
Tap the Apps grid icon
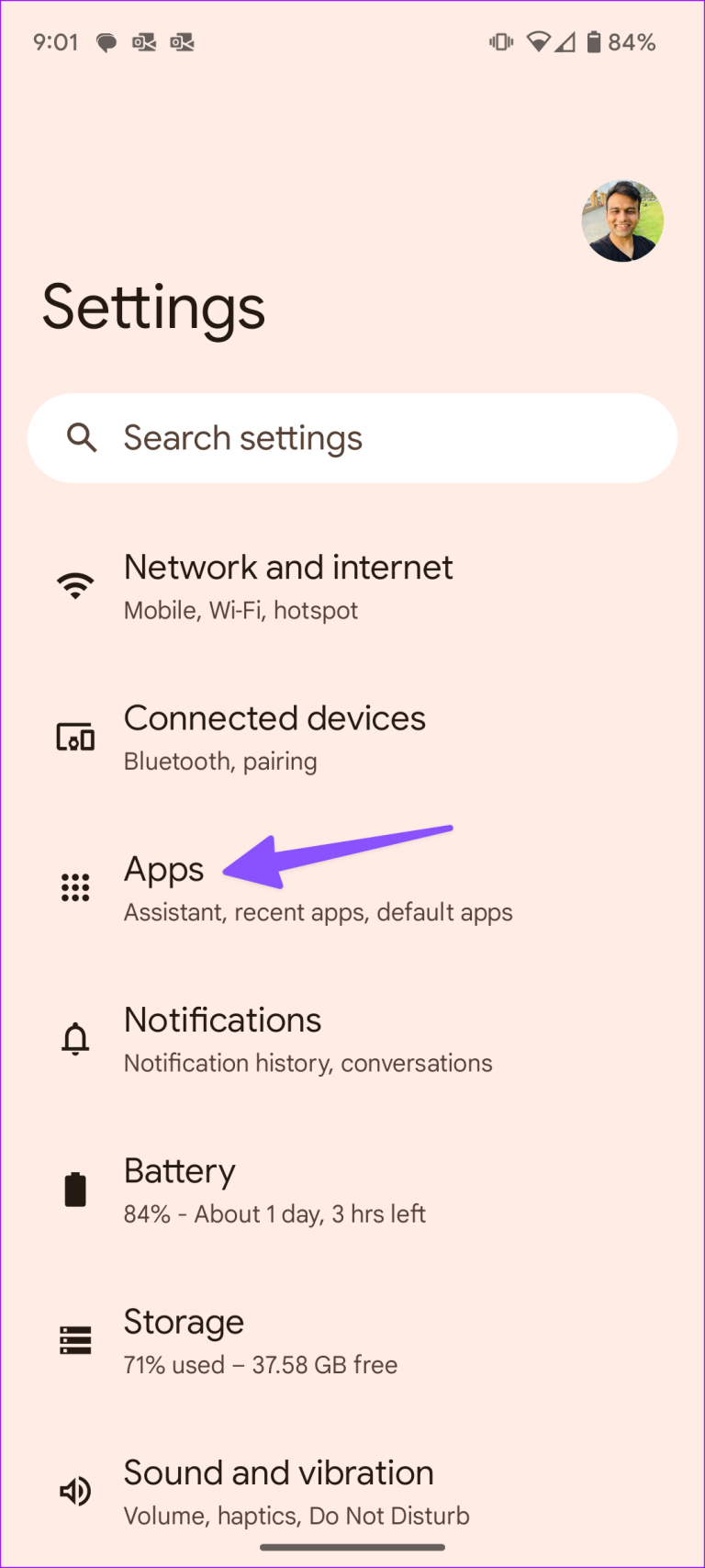pos(74,886)
